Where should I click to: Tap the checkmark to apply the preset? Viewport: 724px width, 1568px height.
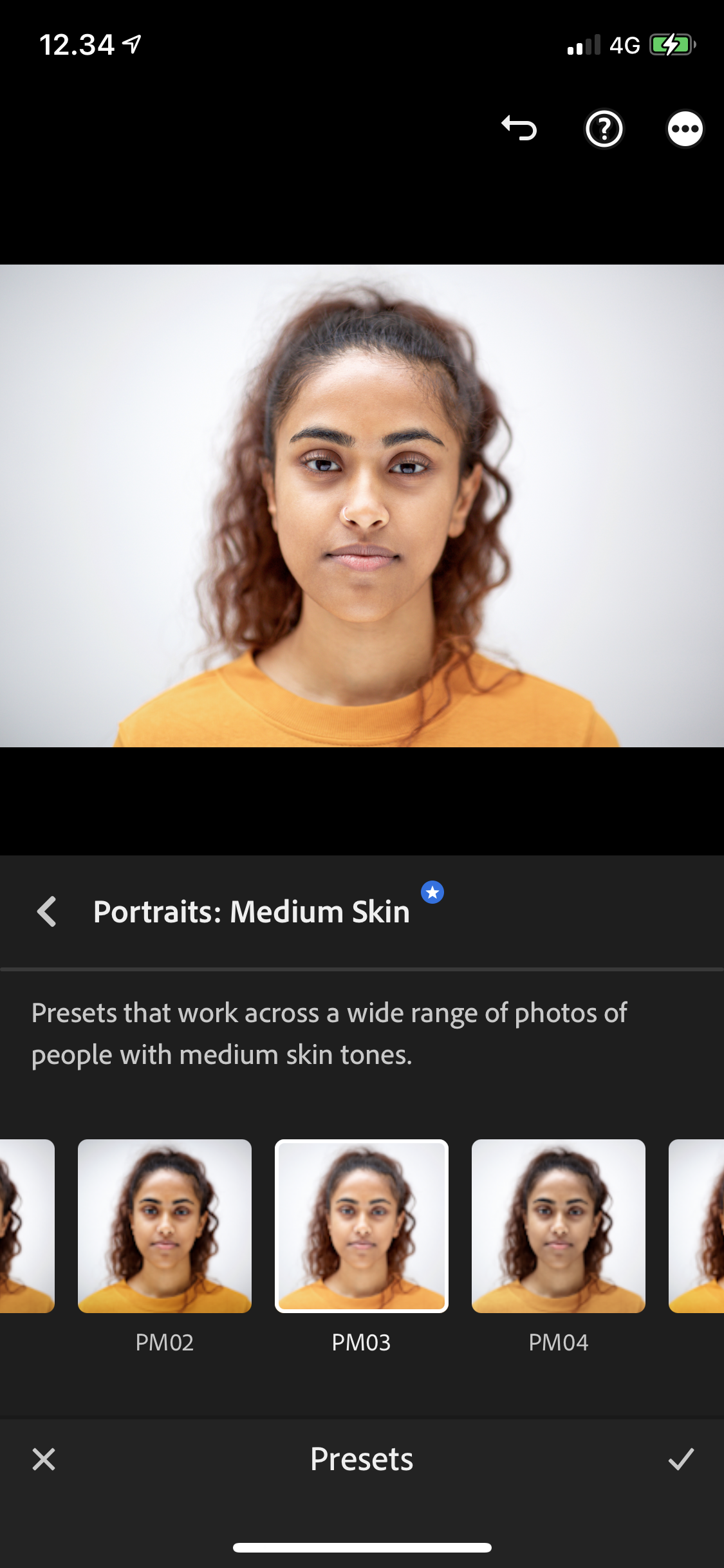tap(680, 1459)
